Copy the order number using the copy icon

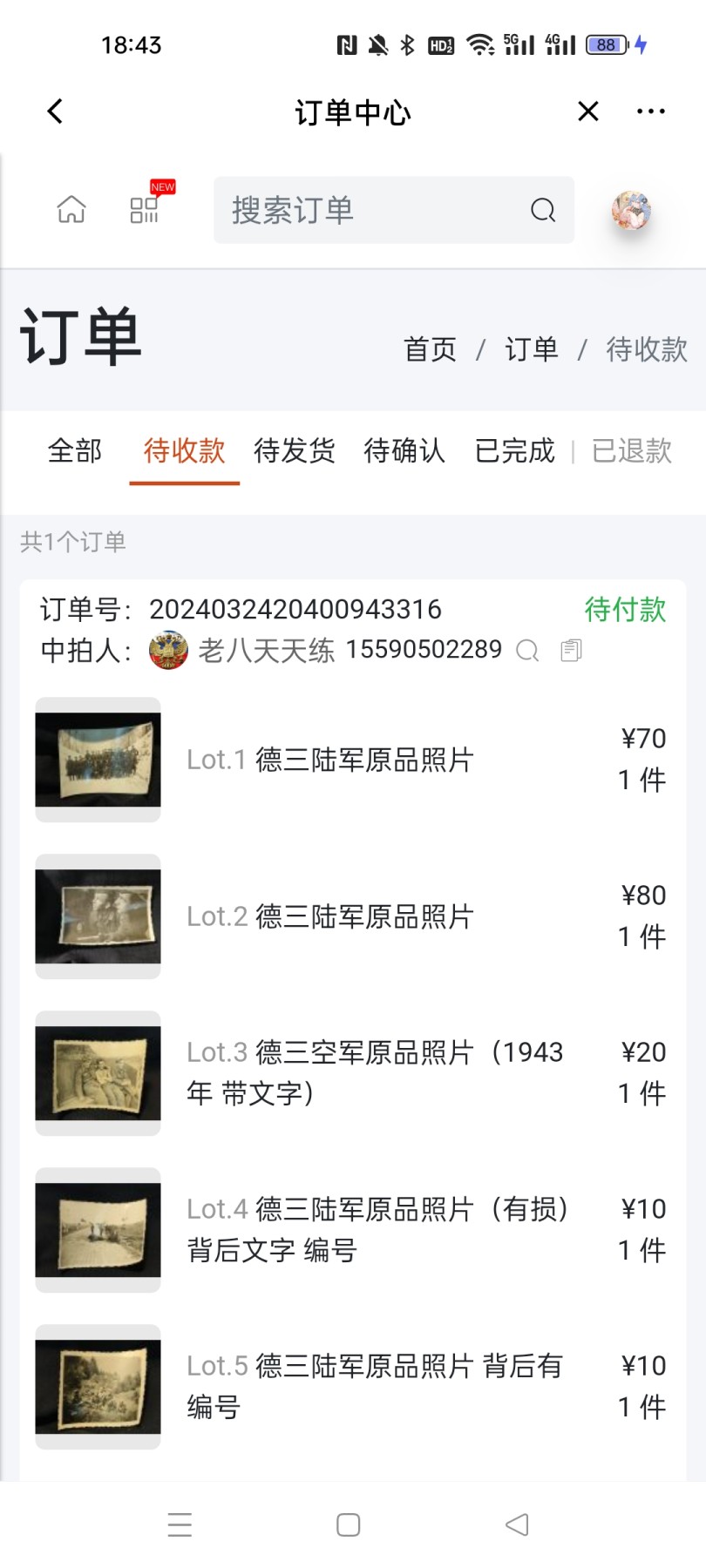click(570, 650)
